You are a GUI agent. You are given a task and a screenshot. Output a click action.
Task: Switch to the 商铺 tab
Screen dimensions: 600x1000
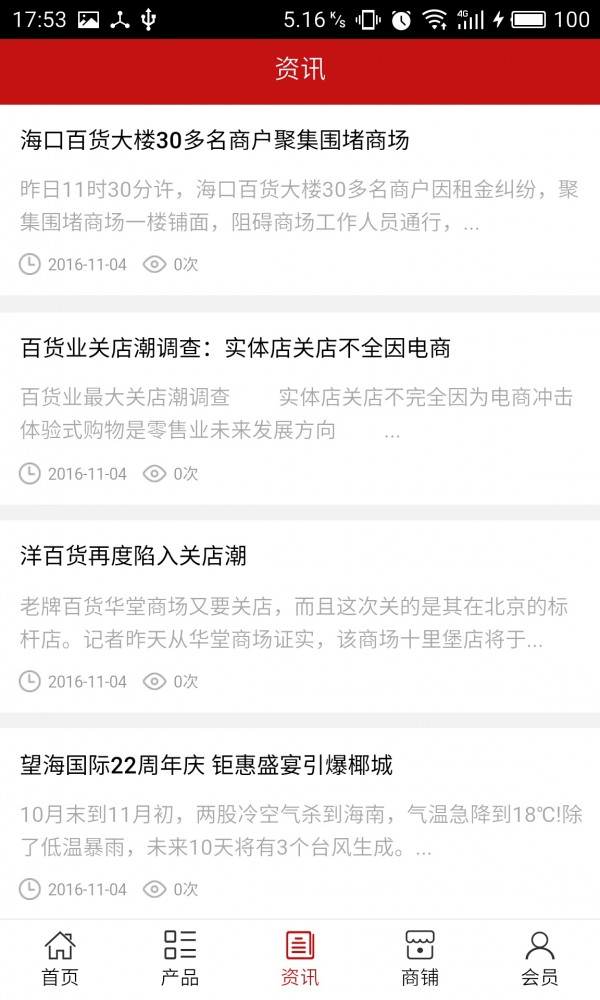pyautogui.click(x=420, y=958)
